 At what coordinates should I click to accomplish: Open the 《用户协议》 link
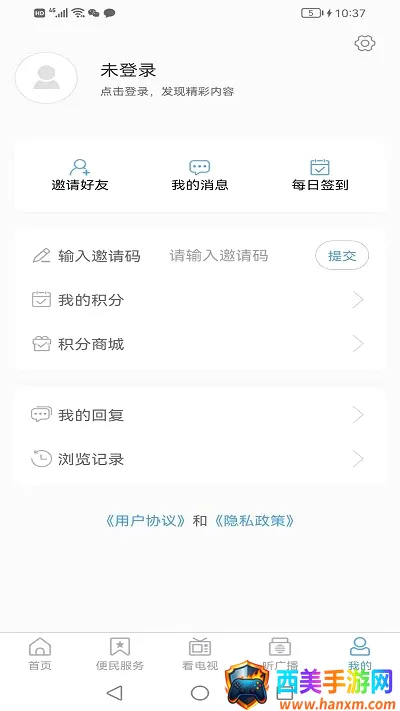tap(146, 521)
